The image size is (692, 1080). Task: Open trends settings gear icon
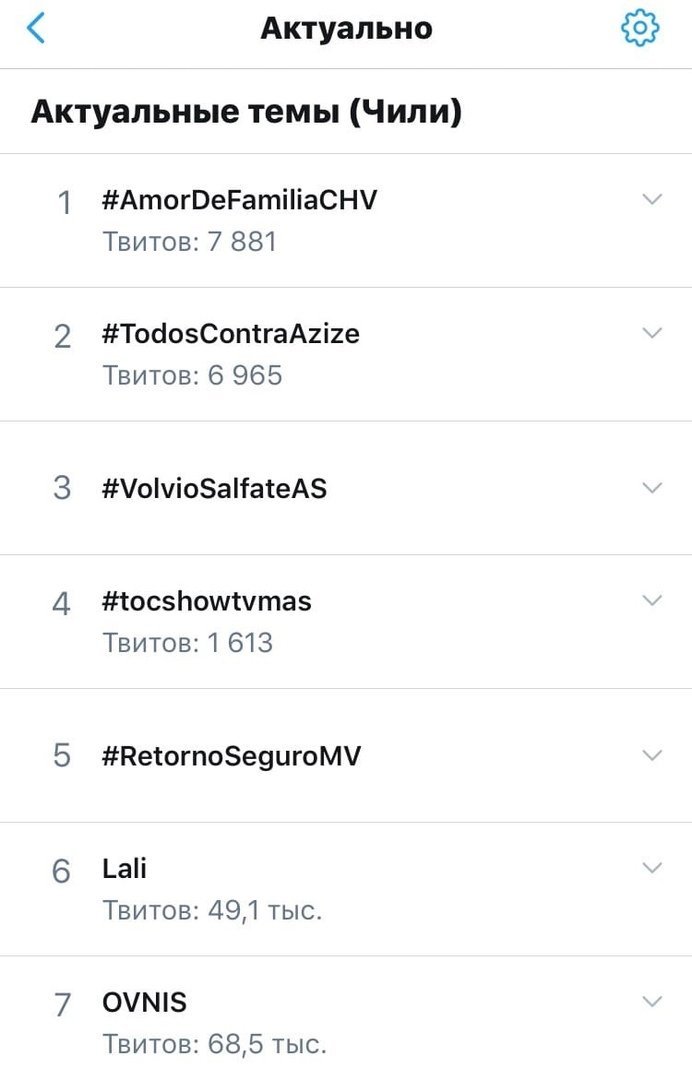coord(640,28)
